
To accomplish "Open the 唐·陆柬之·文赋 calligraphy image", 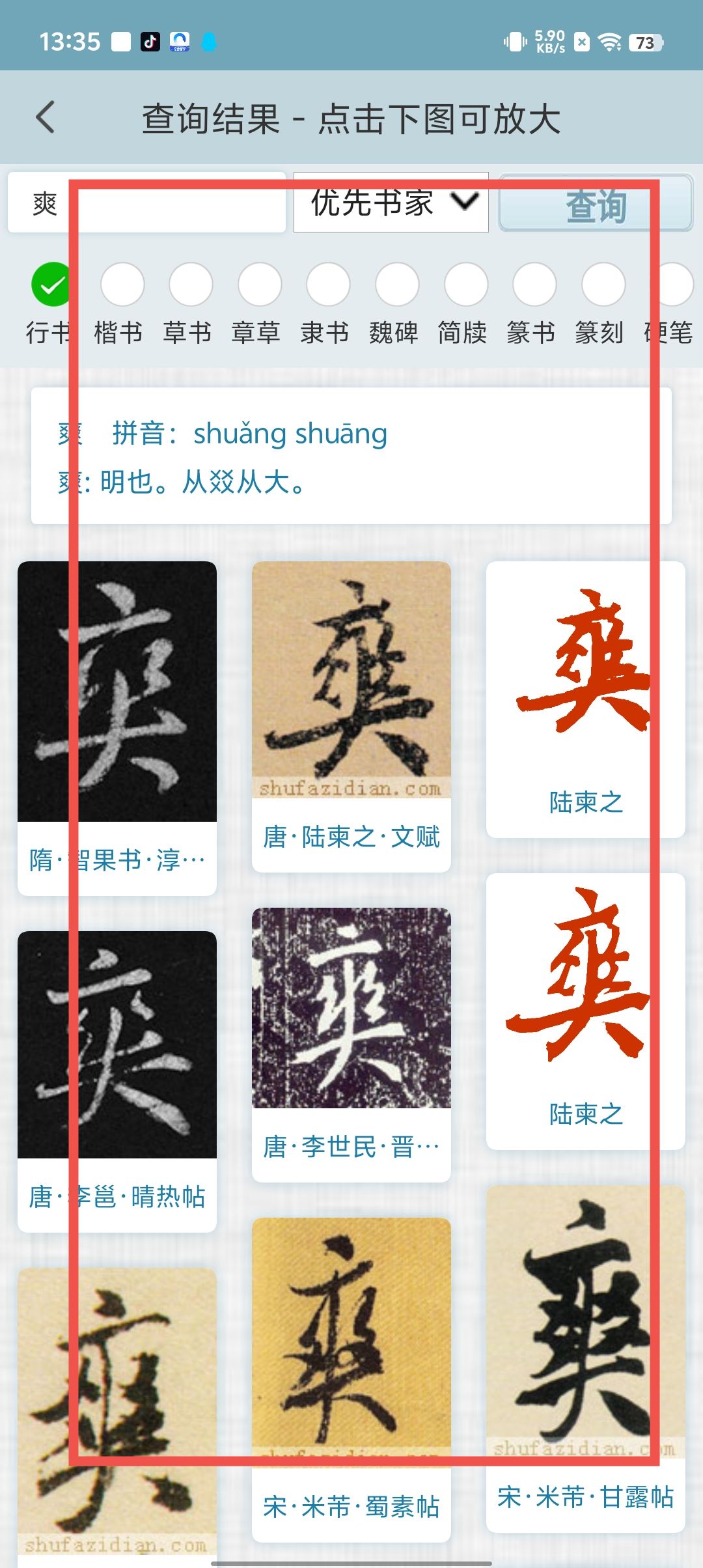I will click(351, 679).
